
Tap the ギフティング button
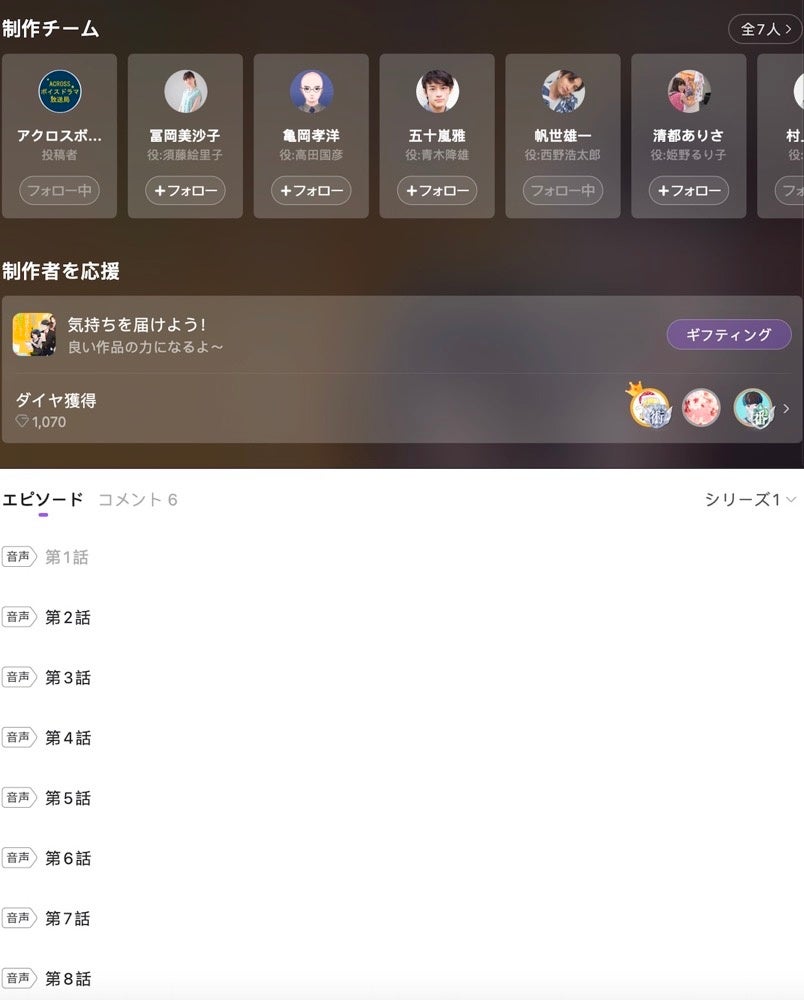point(728,335)
